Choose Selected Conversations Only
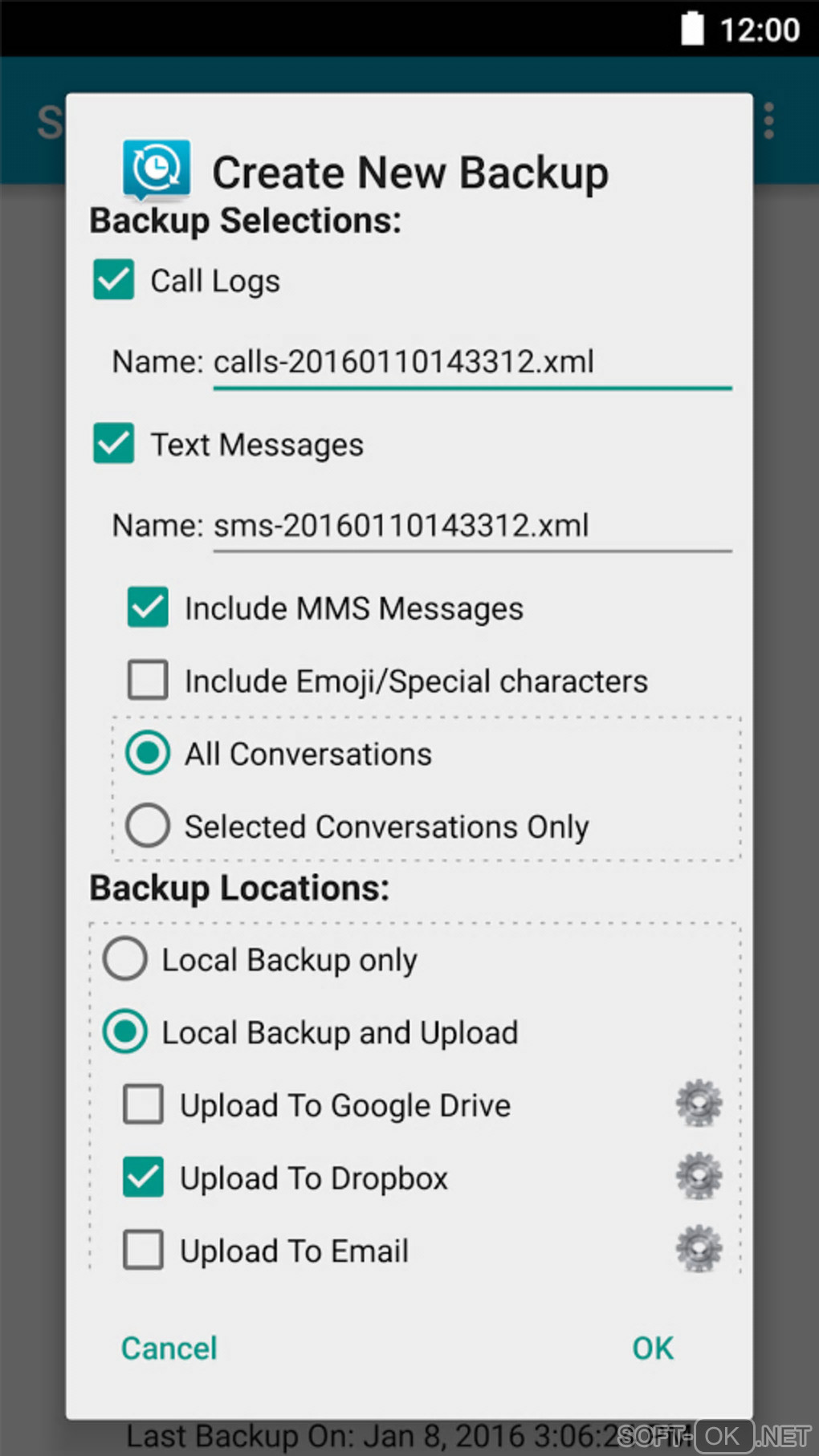This screenshot has height=1456, width=819. [x=148, y=826]
